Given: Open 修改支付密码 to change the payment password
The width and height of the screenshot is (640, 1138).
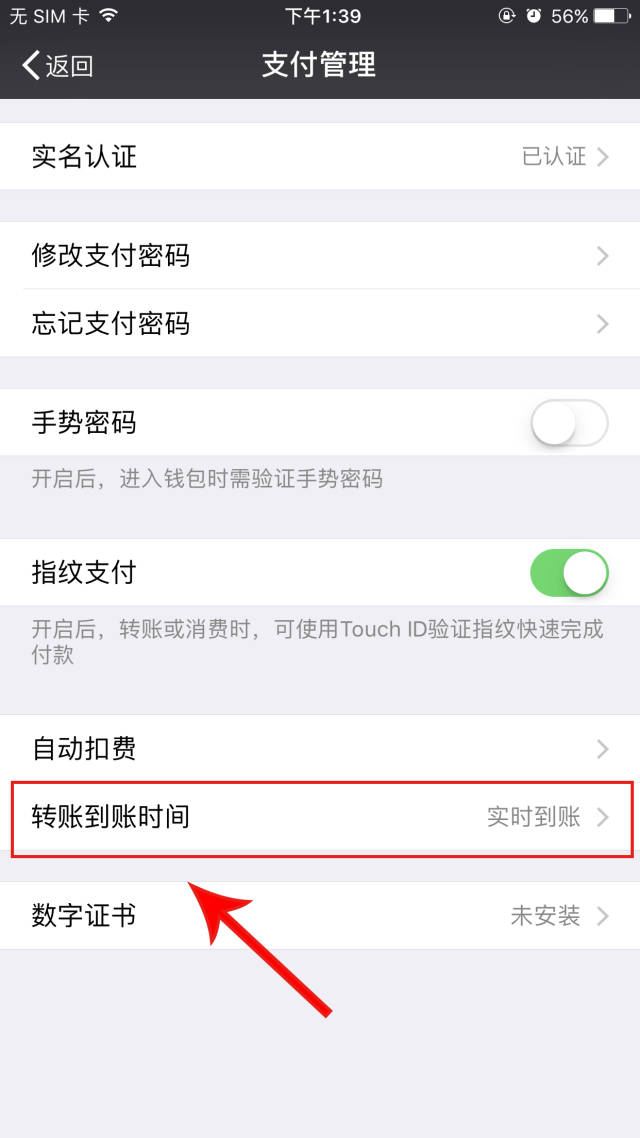Looking at the screenshot, I should point(320,255).
